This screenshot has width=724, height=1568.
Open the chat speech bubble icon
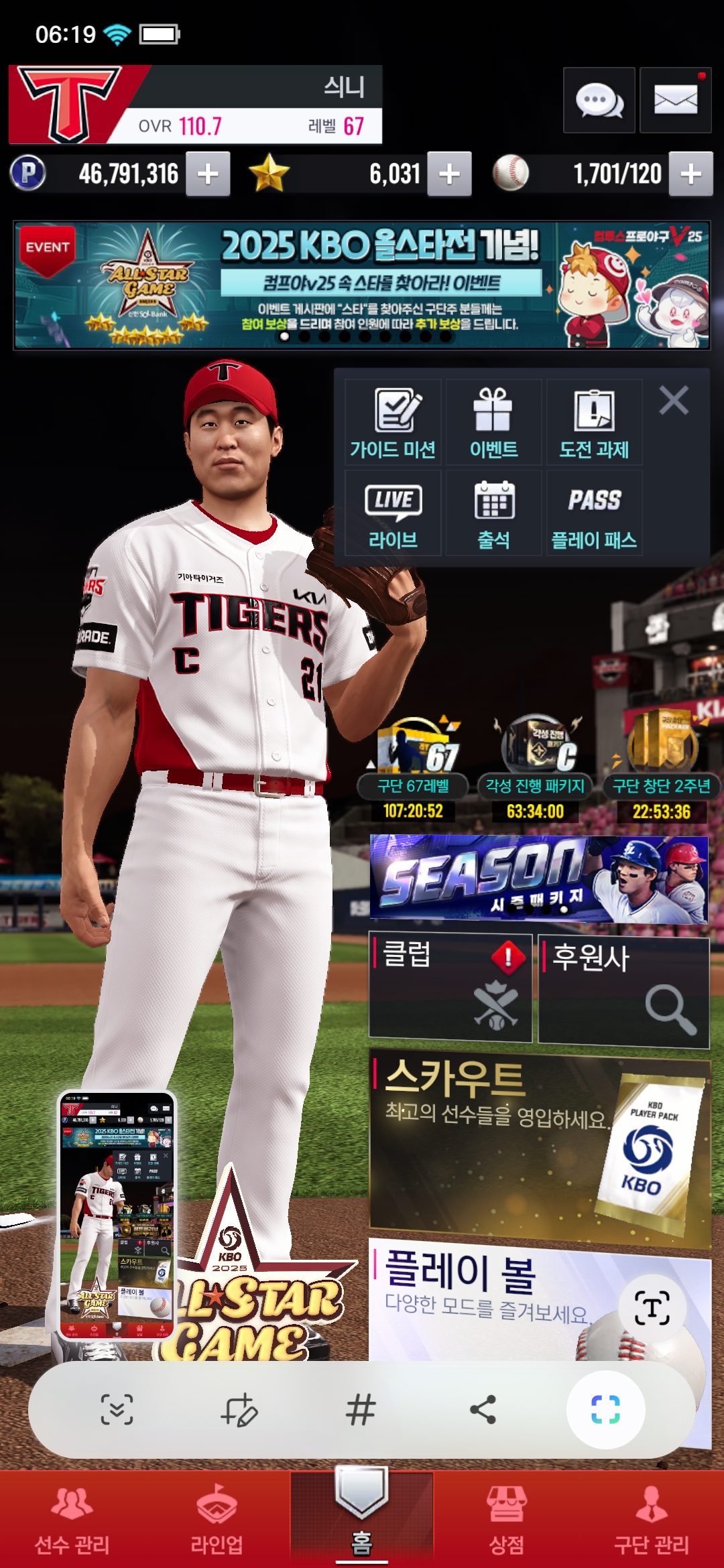point(599,101)
